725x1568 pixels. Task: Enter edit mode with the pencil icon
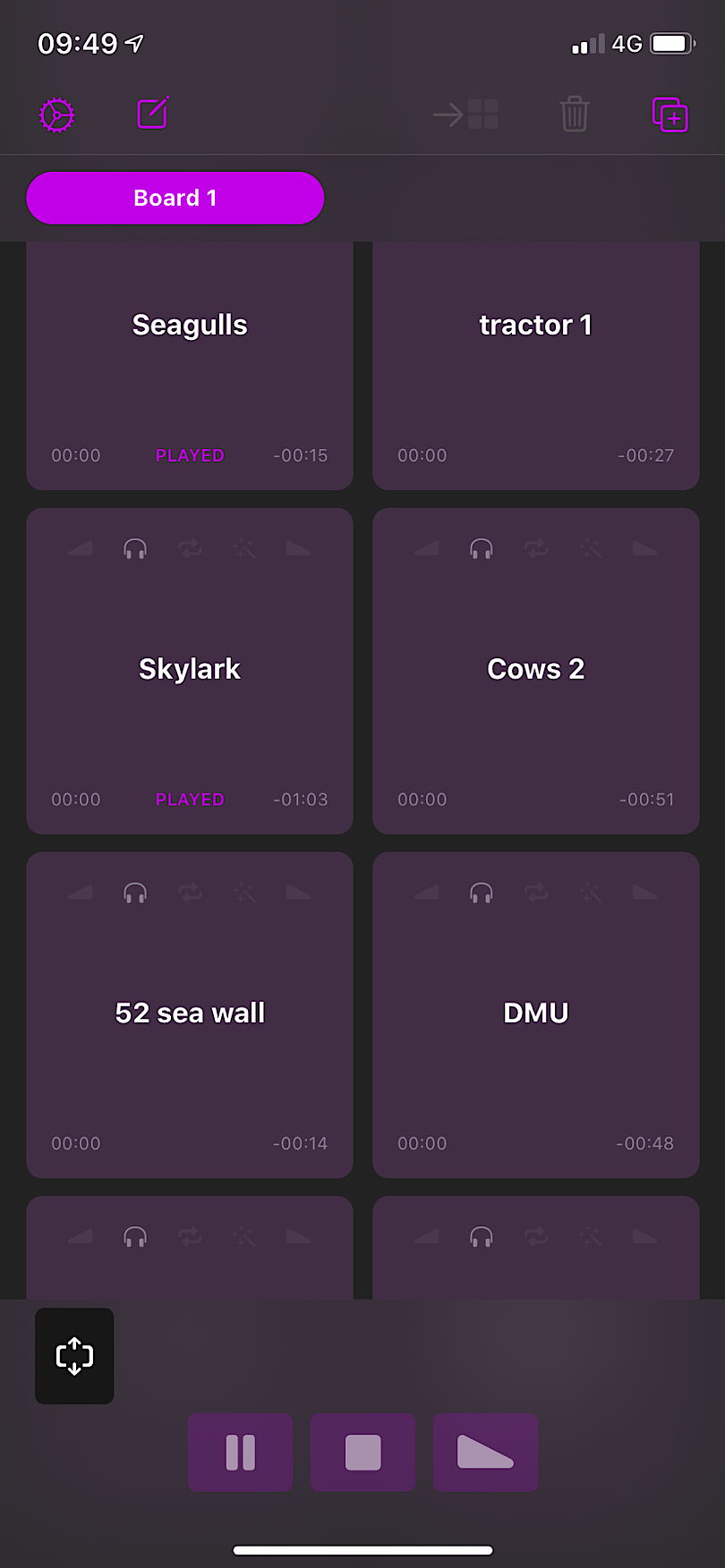(x=153, y=114)
